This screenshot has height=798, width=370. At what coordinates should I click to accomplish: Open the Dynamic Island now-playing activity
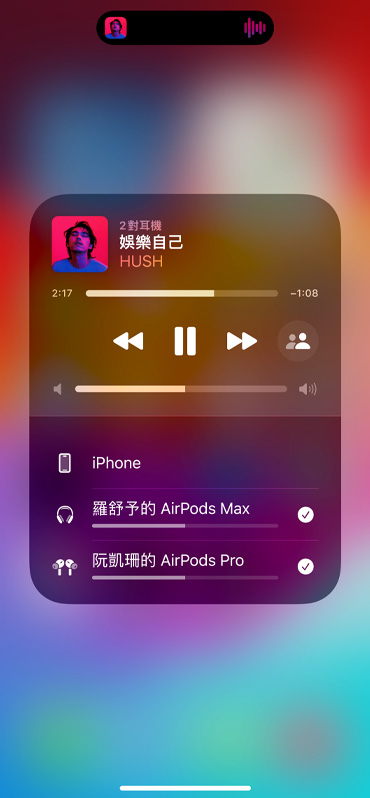click(185, 27)
